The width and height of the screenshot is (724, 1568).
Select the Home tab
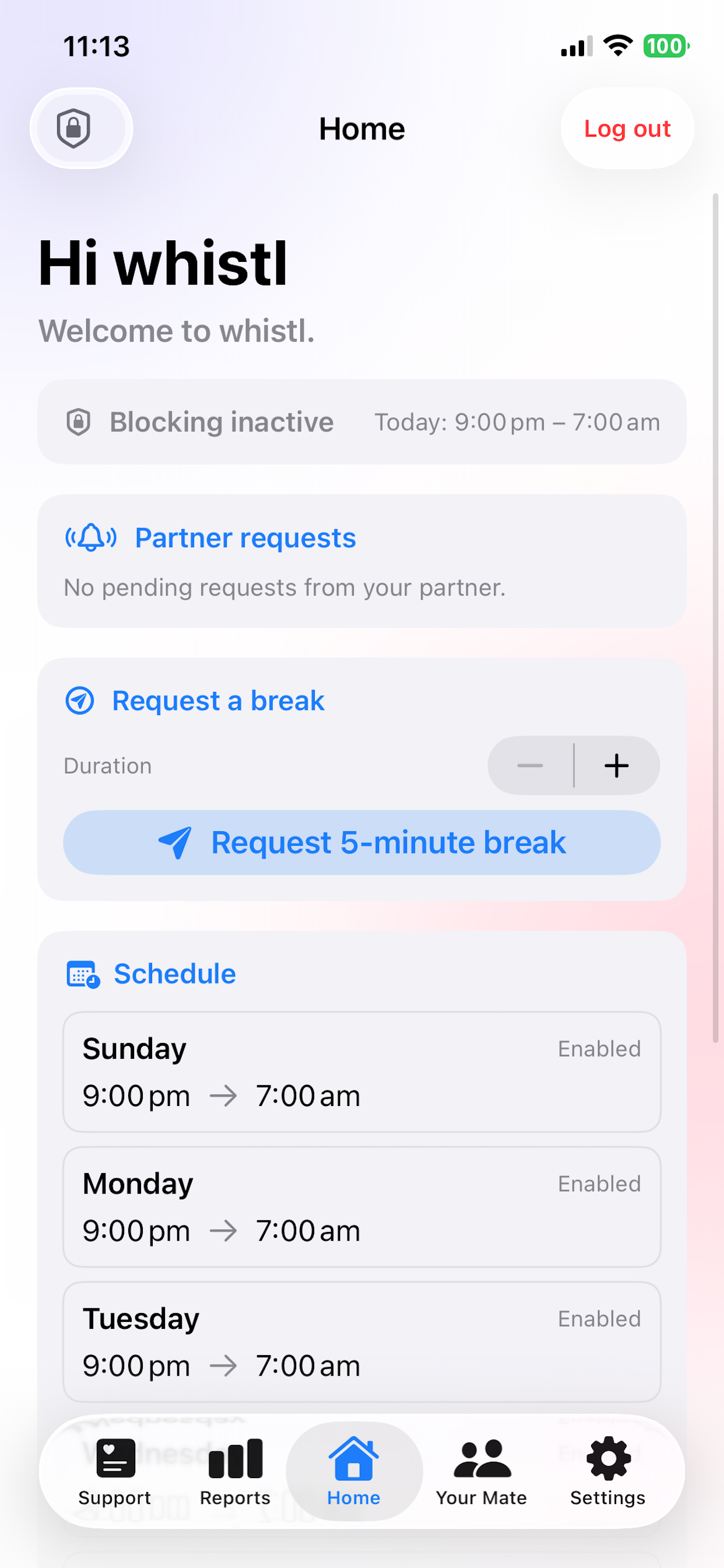pyautogui.click(x=353, y=1471)
